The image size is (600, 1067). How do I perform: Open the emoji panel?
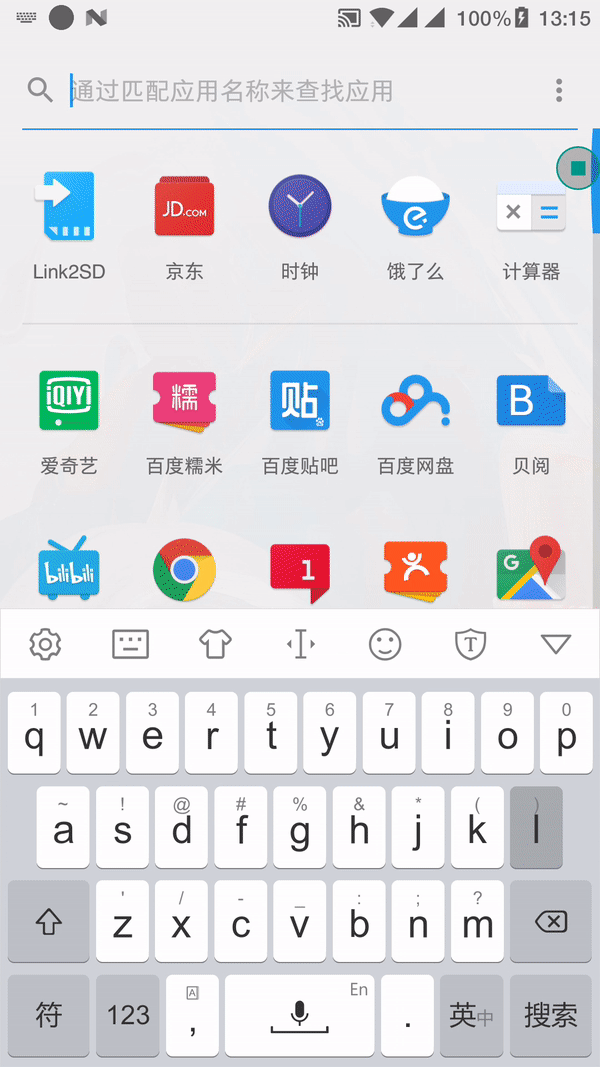coord(385,645)
